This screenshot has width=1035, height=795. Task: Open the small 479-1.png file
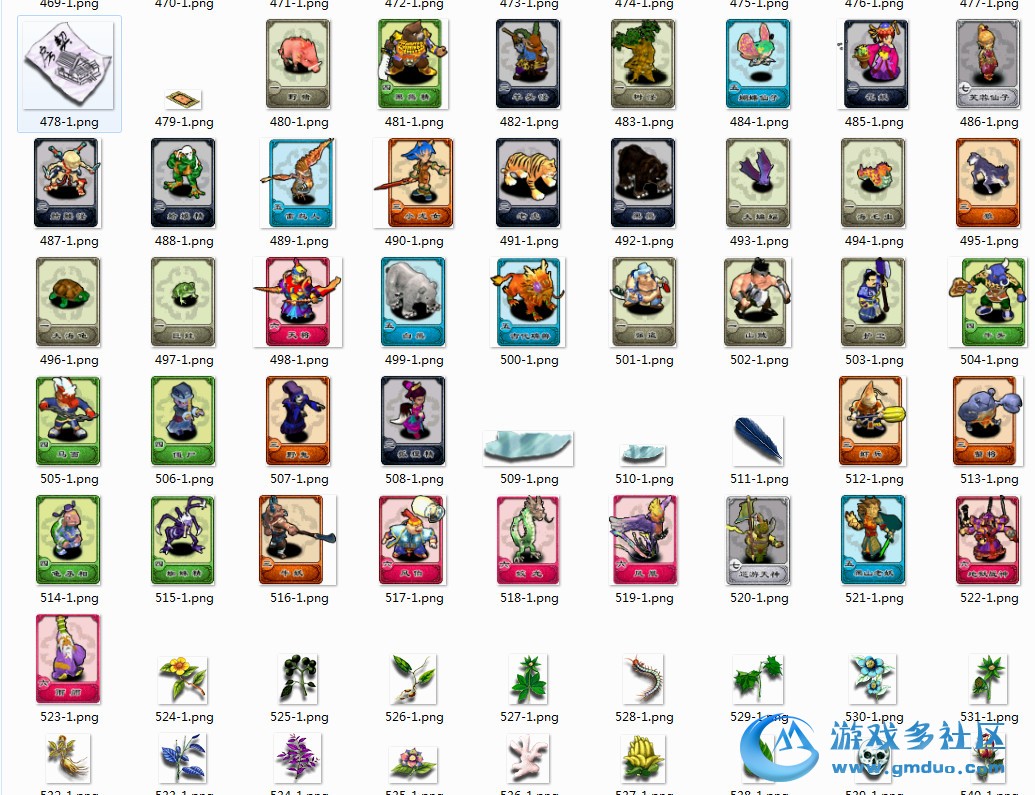(x=183, y=99)
